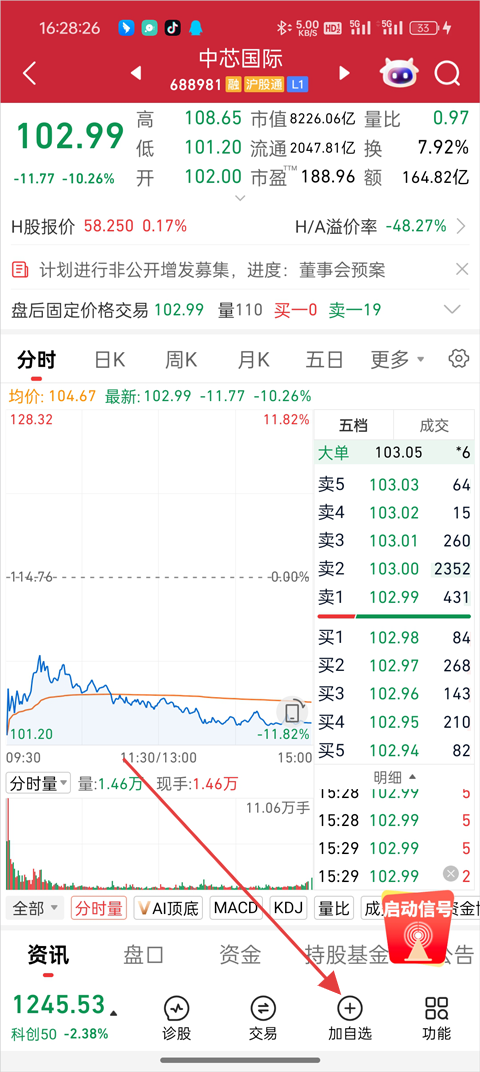480x1072 pixels.
Task: Open chart settings gear icon
Action: [x=458, y=358]
